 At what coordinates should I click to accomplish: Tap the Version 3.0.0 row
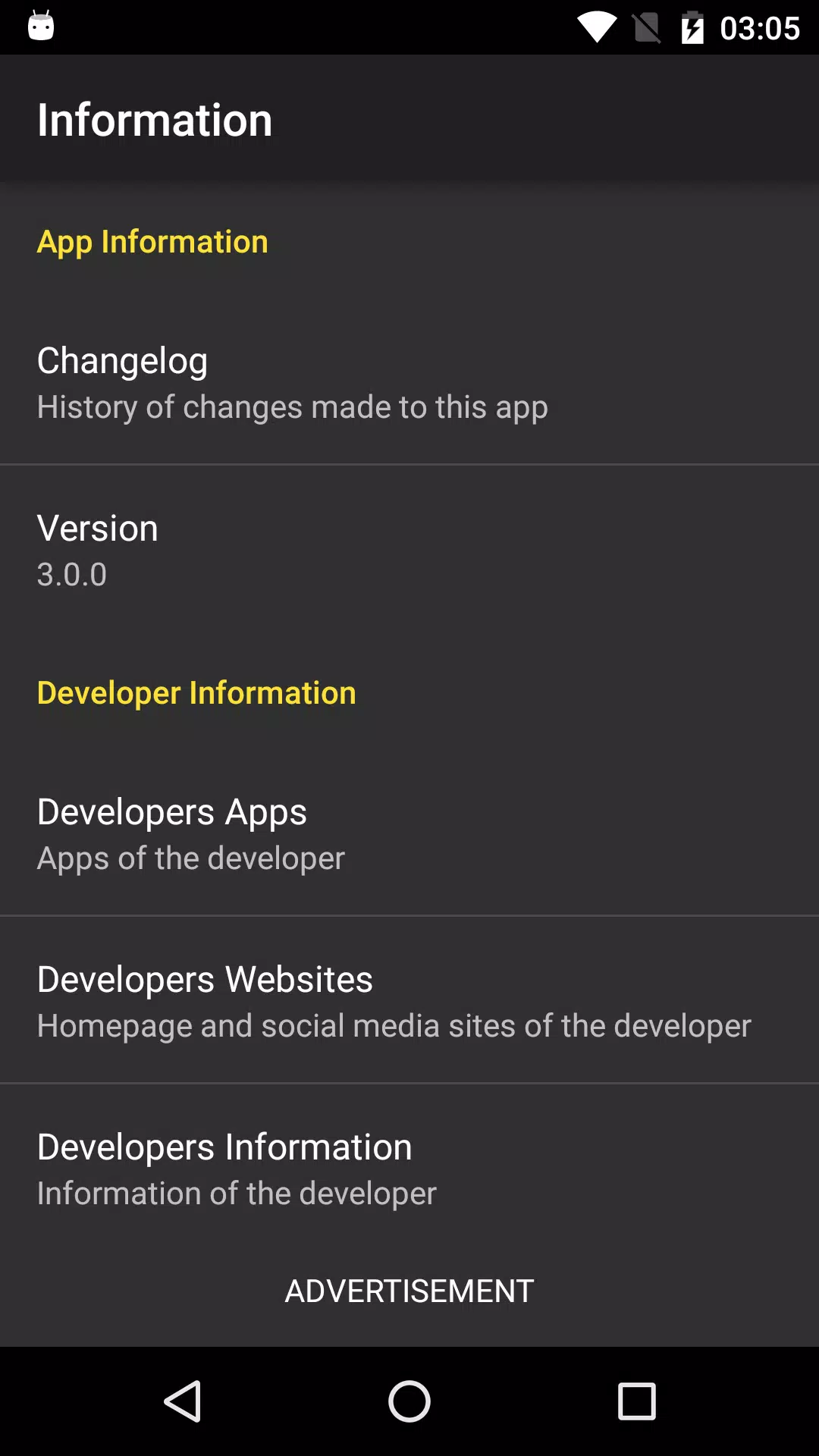tap(409, 549)
